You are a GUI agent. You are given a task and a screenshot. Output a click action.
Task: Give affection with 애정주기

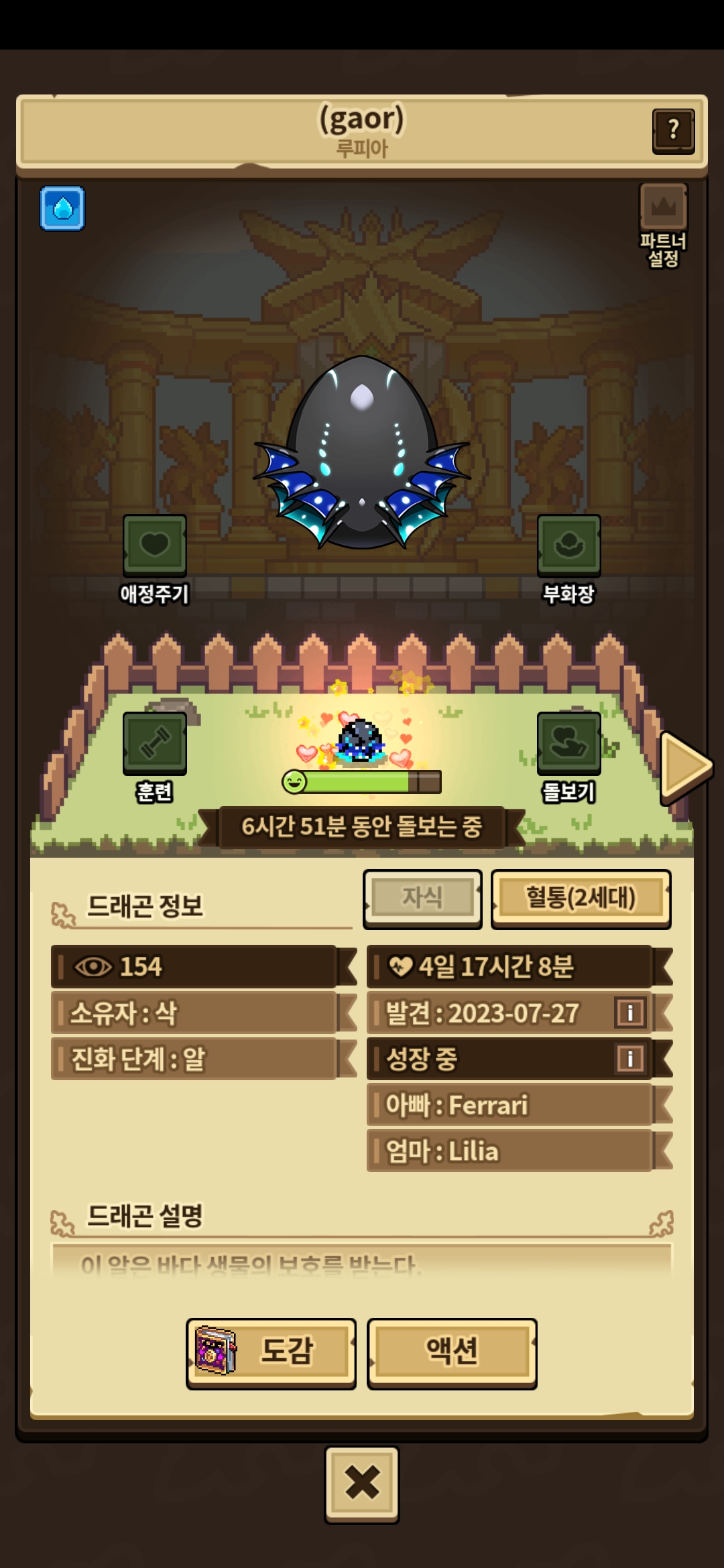(155, 545)
